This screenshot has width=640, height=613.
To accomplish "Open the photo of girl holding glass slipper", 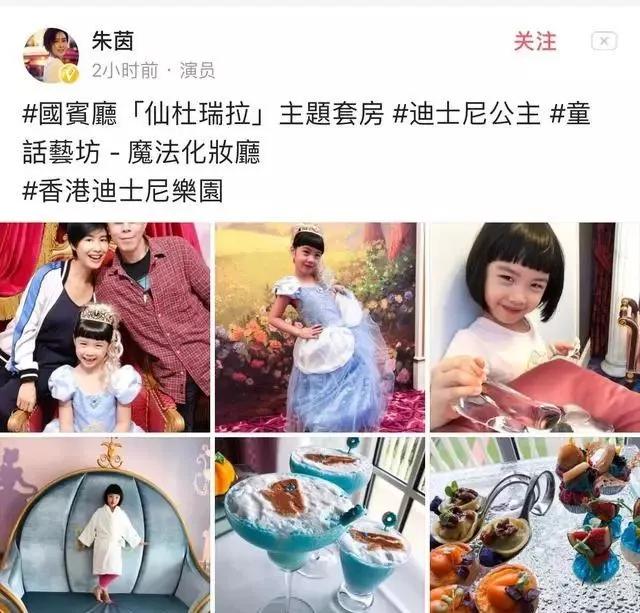I will pos(535,327).
